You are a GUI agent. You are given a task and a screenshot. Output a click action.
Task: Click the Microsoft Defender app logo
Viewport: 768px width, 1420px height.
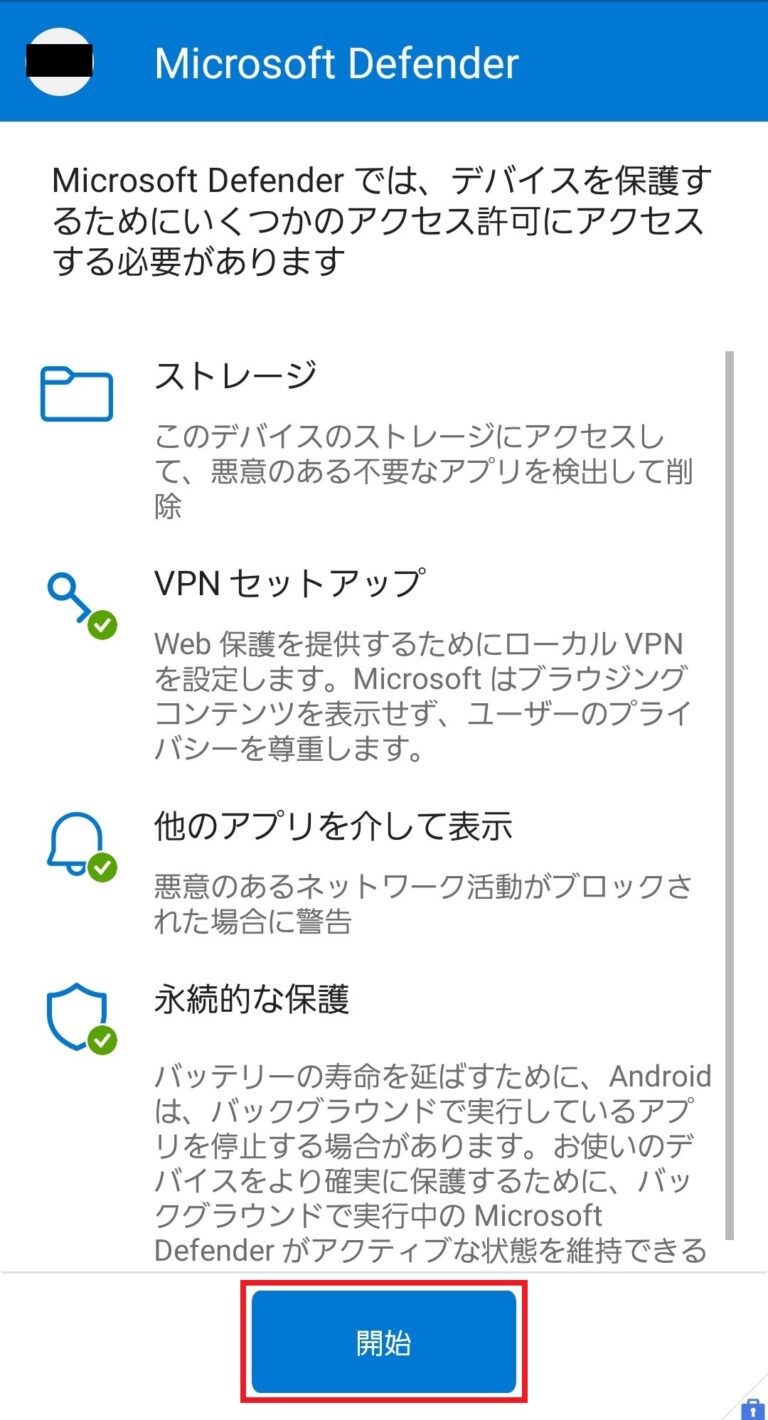(x=59, y=62)
